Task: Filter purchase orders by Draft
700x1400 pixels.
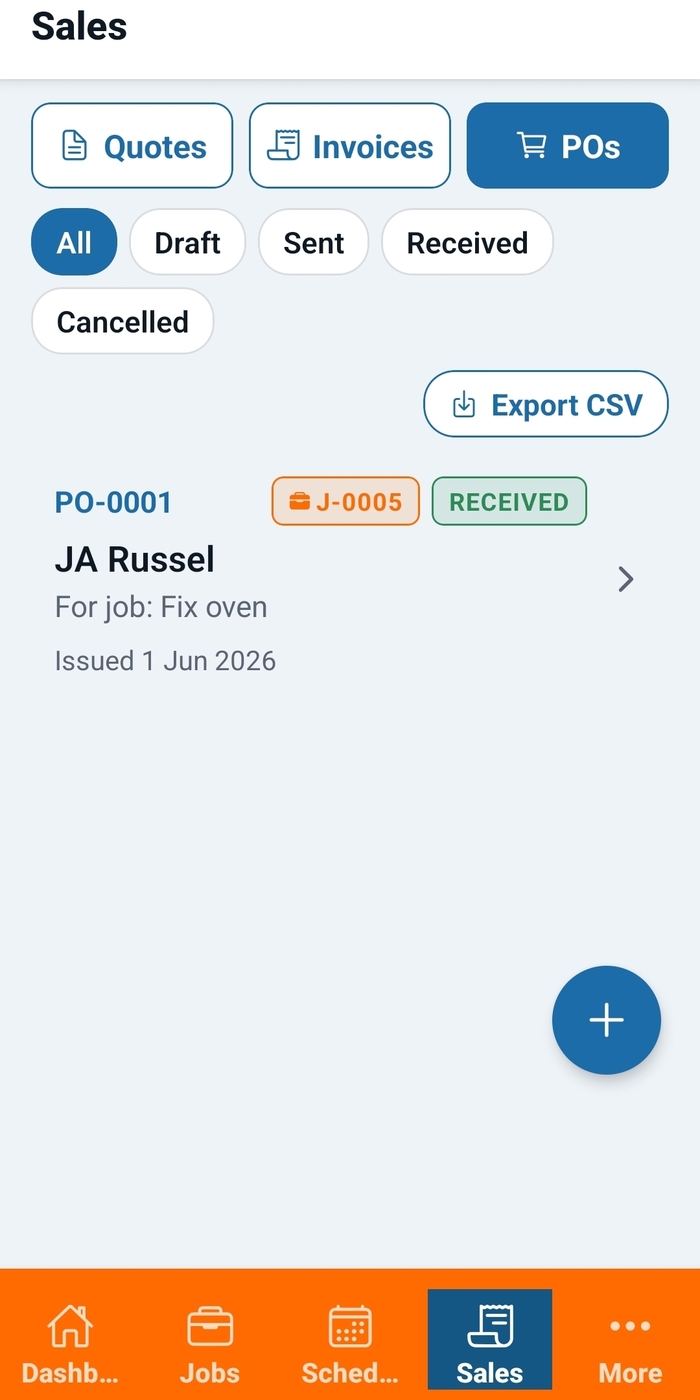Action: (x=188, y=242)
